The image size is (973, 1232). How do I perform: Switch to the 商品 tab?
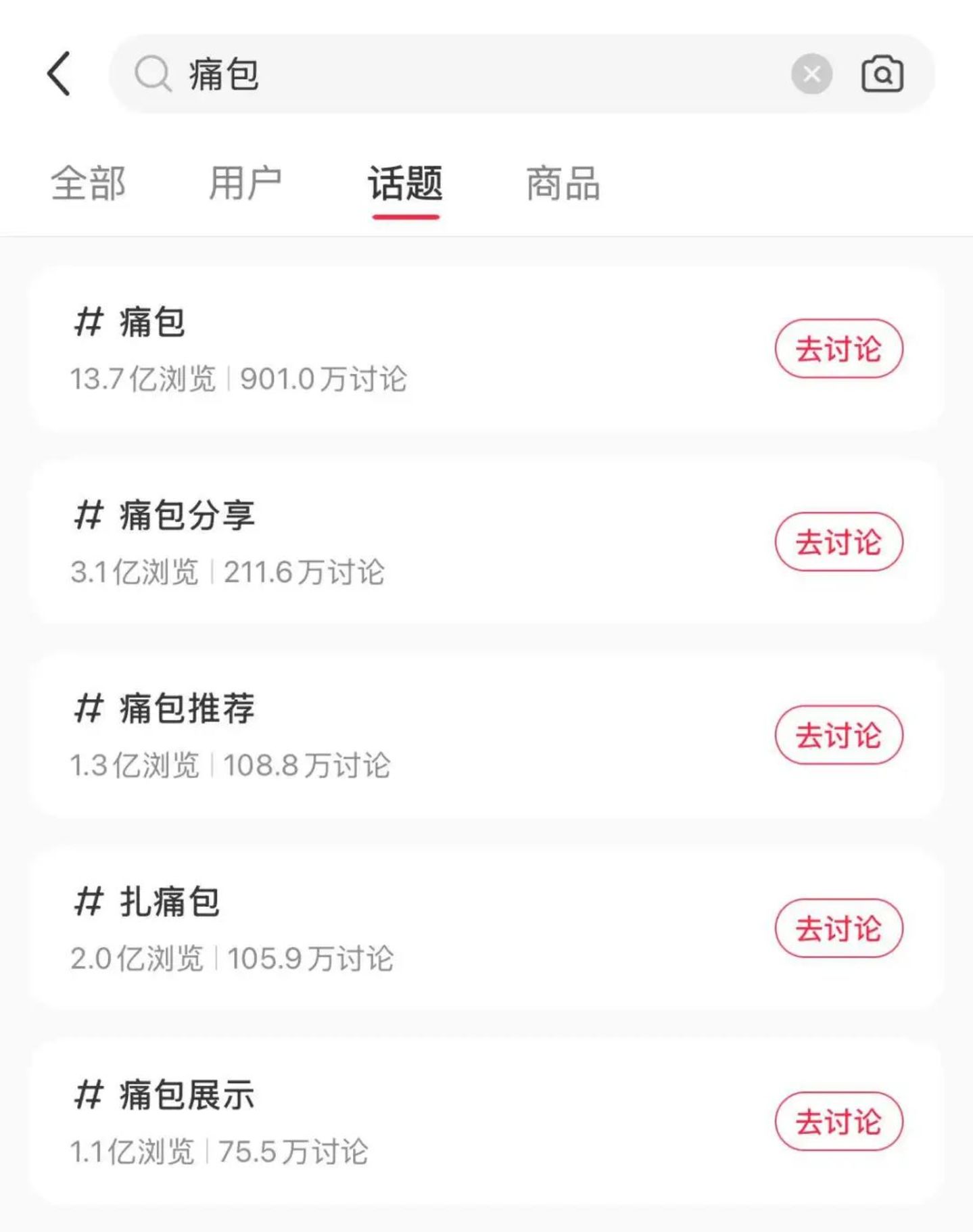tap(563, 183)
